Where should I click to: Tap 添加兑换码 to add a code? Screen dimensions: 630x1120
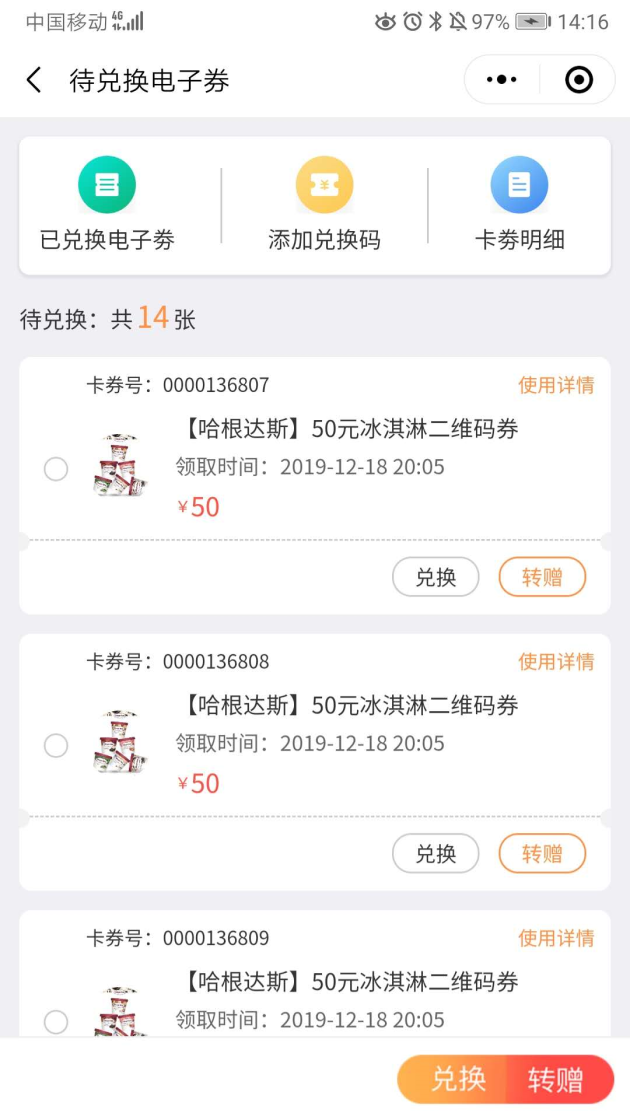pyautogui.click(x=324, y=205)
